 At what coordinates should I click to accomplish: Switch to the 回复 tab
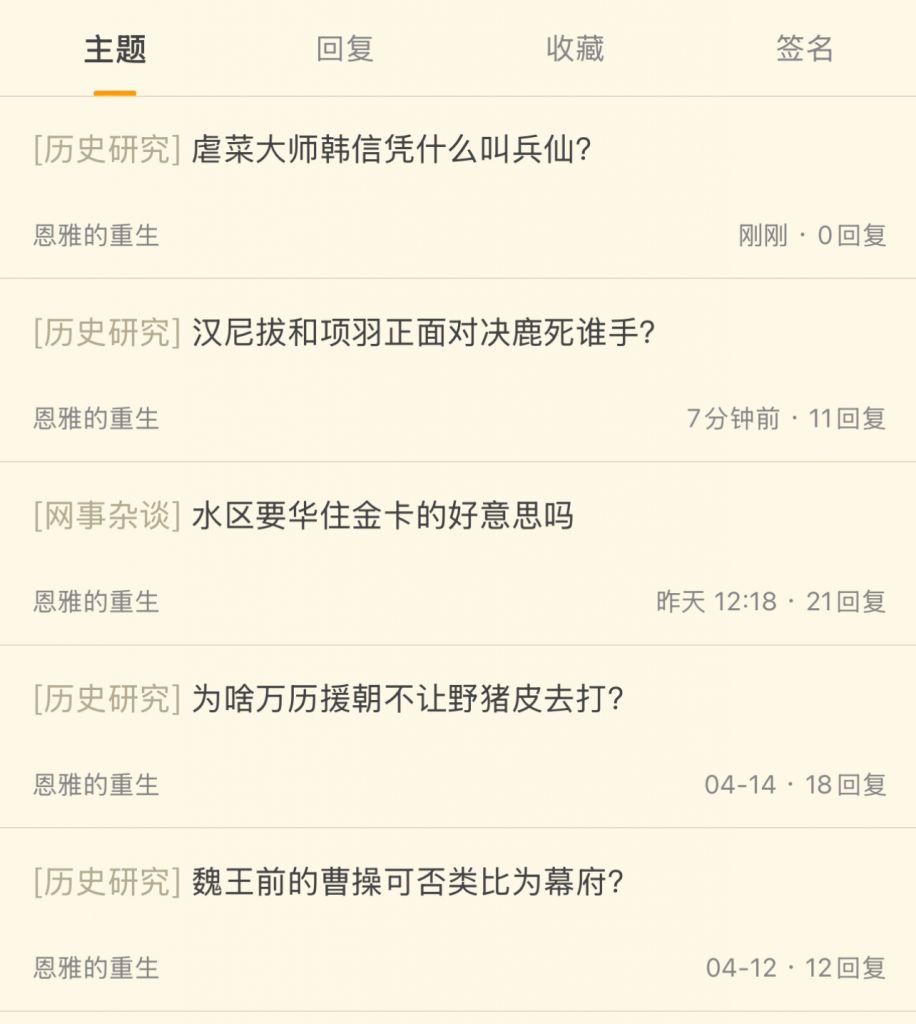(345, 49)
